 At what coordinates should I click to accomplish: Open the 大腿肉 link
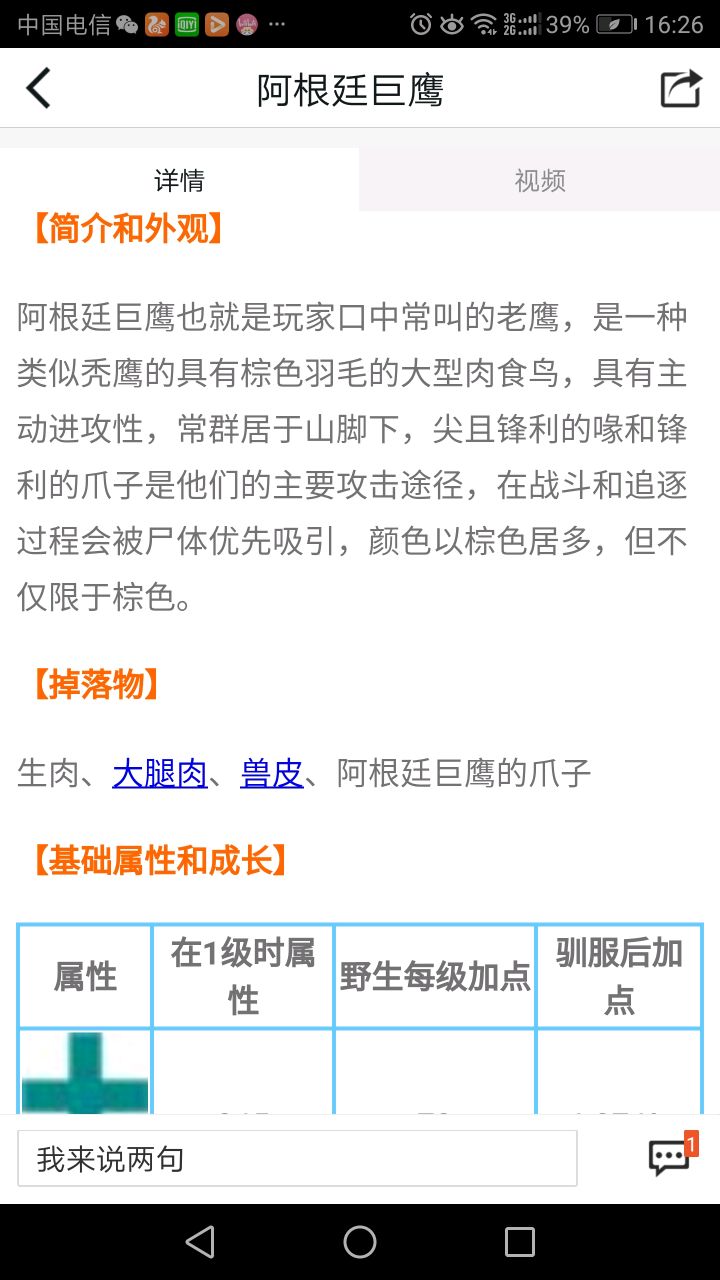coord(160,773)
